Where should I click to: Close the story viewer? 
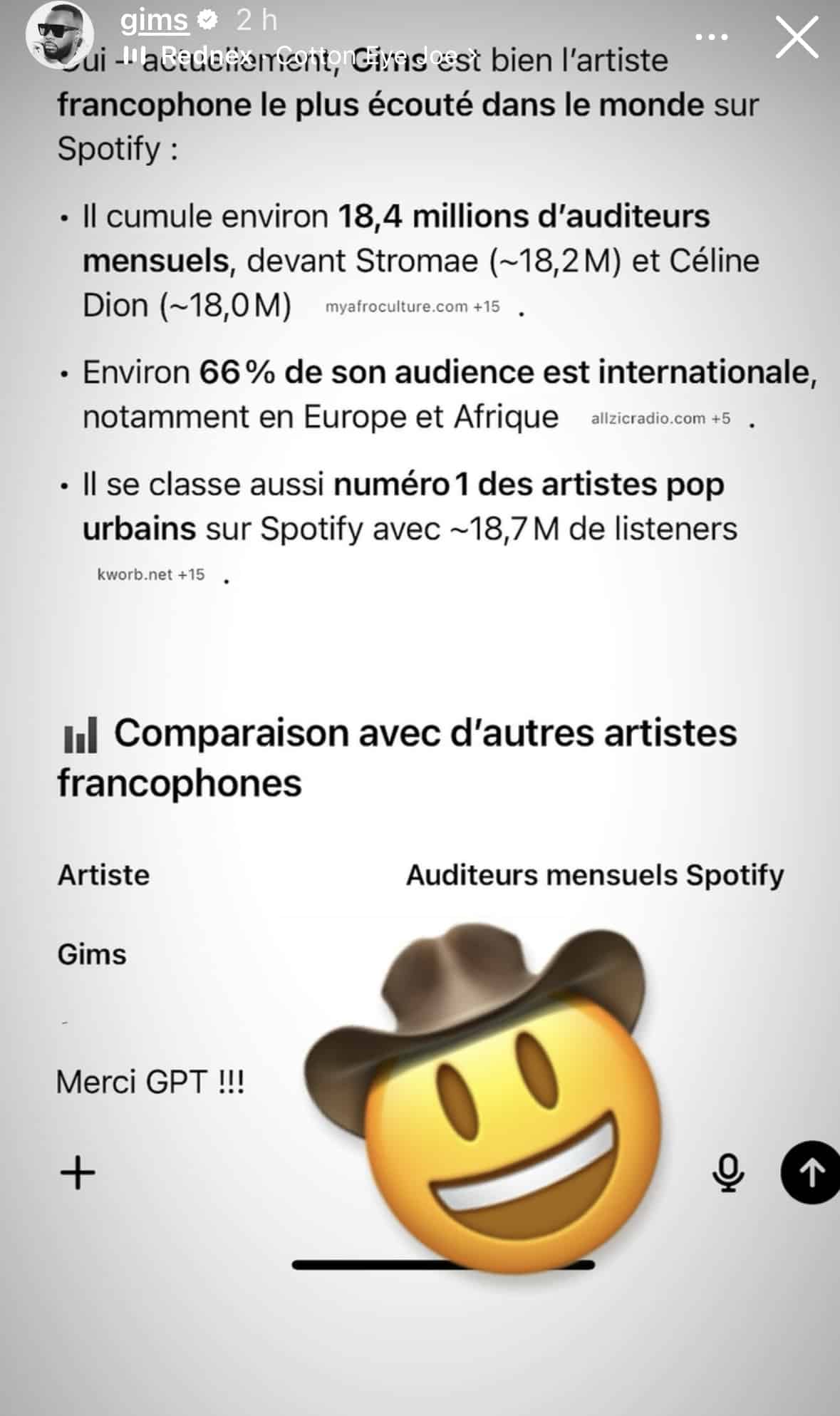click(x=797, y=37)
